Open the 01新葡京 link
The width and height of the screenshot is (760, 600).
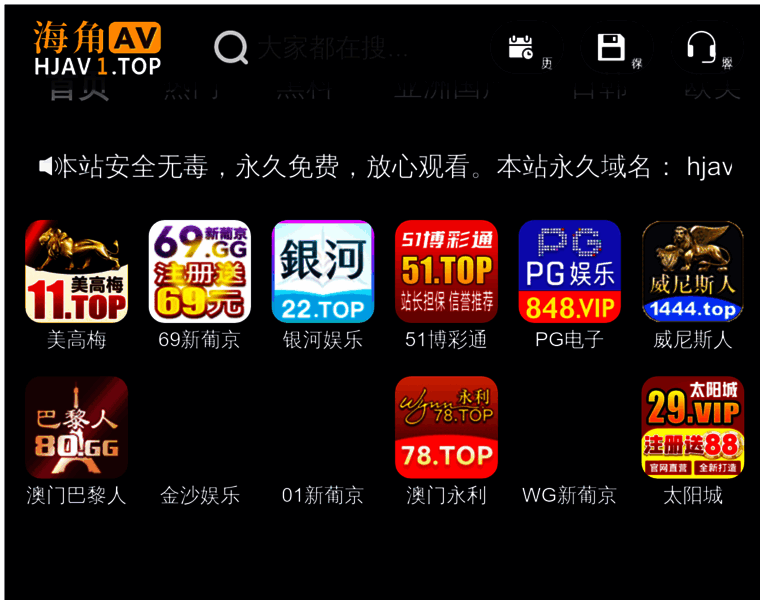[x=323, y=495]
